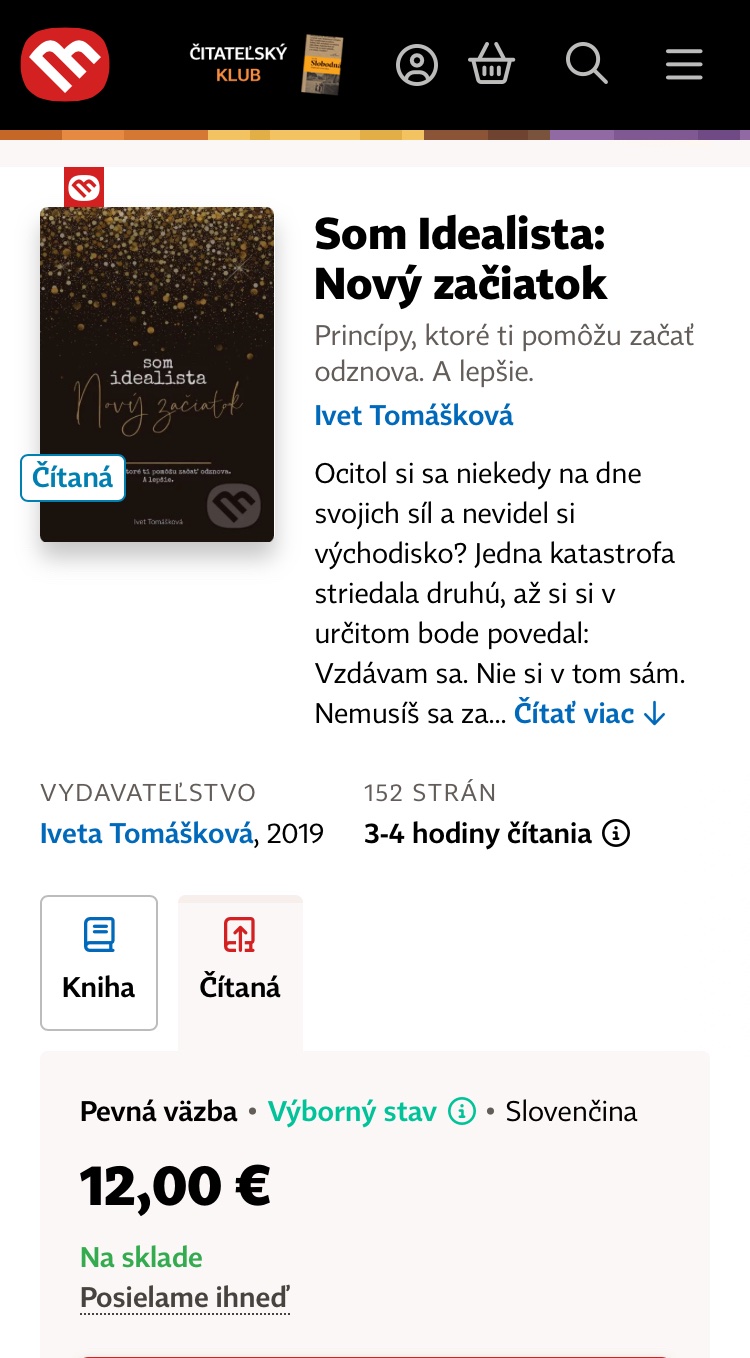
Task: Show info about Výborný stav condition
Action: tap(461, 1111)
